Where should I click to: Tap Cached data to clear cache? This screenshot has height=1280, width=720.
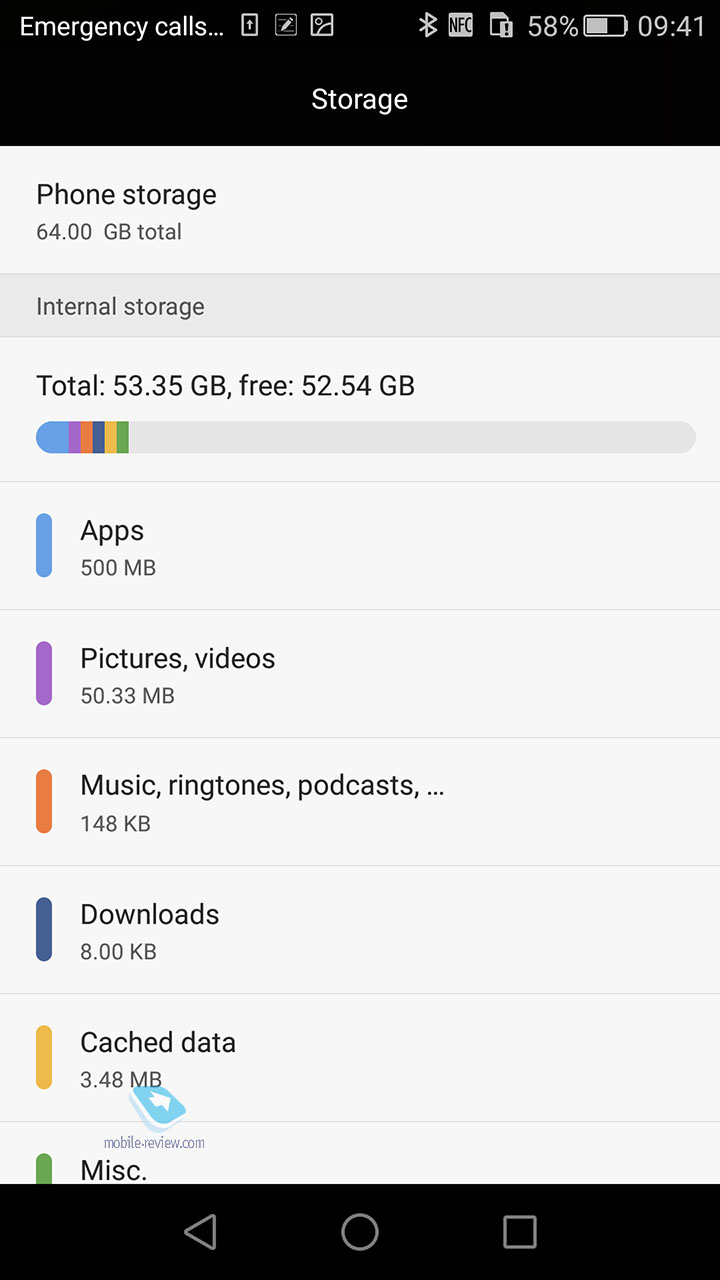point(360,1058)
